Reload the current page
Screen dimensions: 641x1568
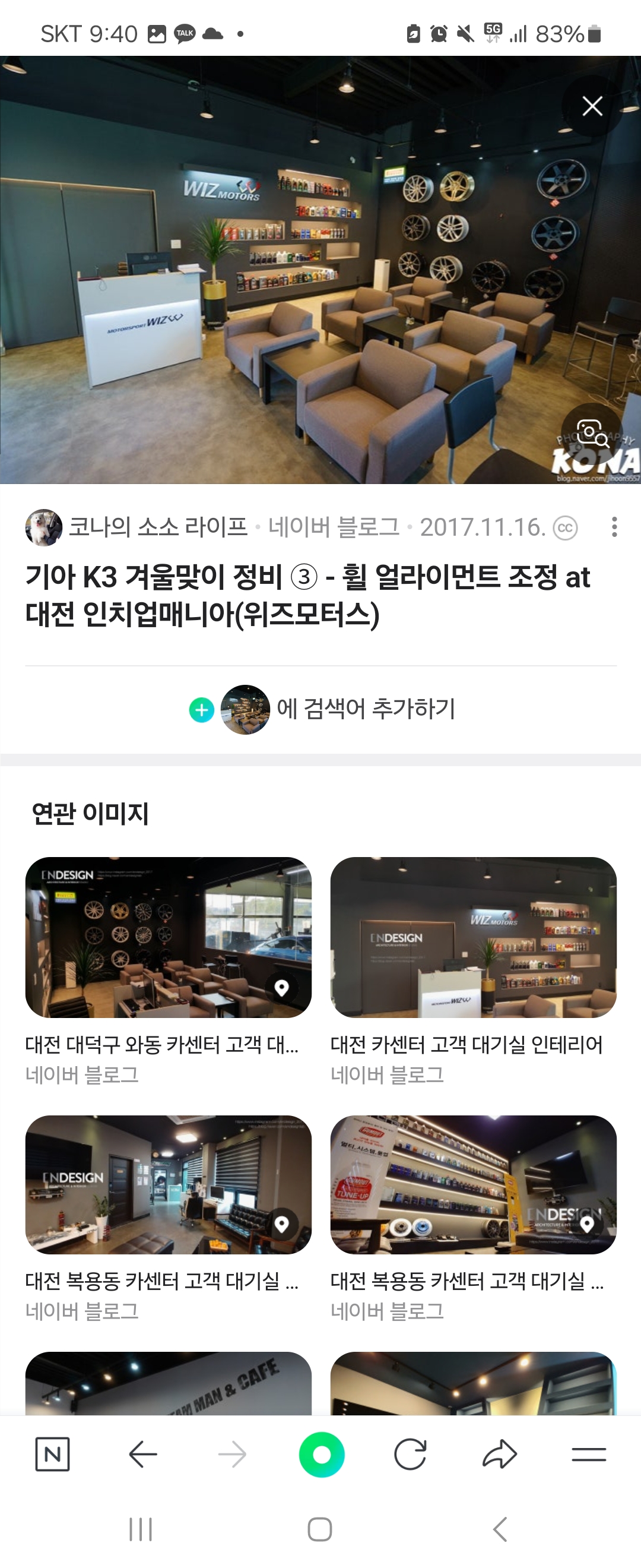(x=410, y=1455)
